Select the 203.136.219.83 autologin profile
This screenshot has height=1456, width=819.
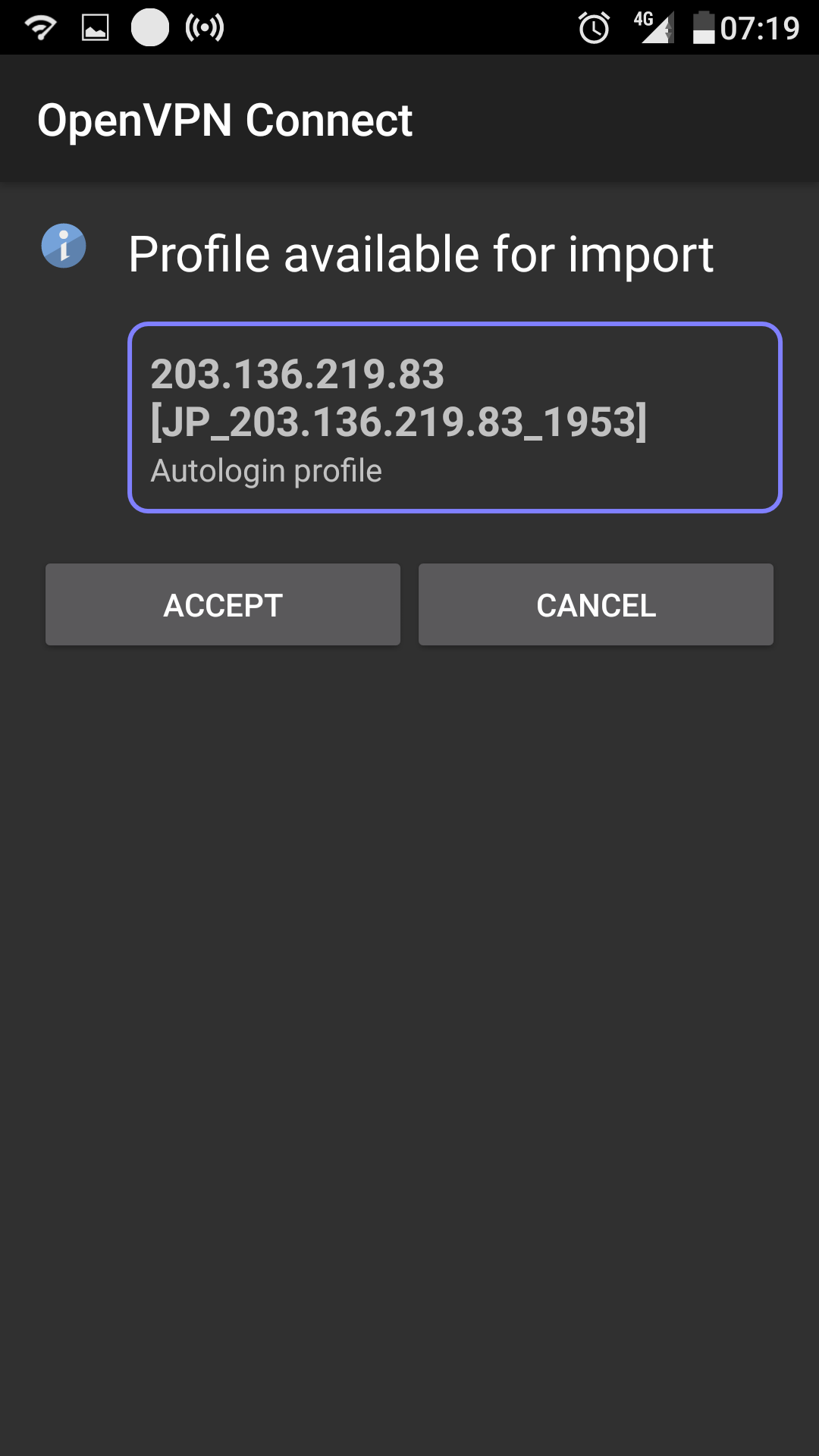tap(454, 418)
